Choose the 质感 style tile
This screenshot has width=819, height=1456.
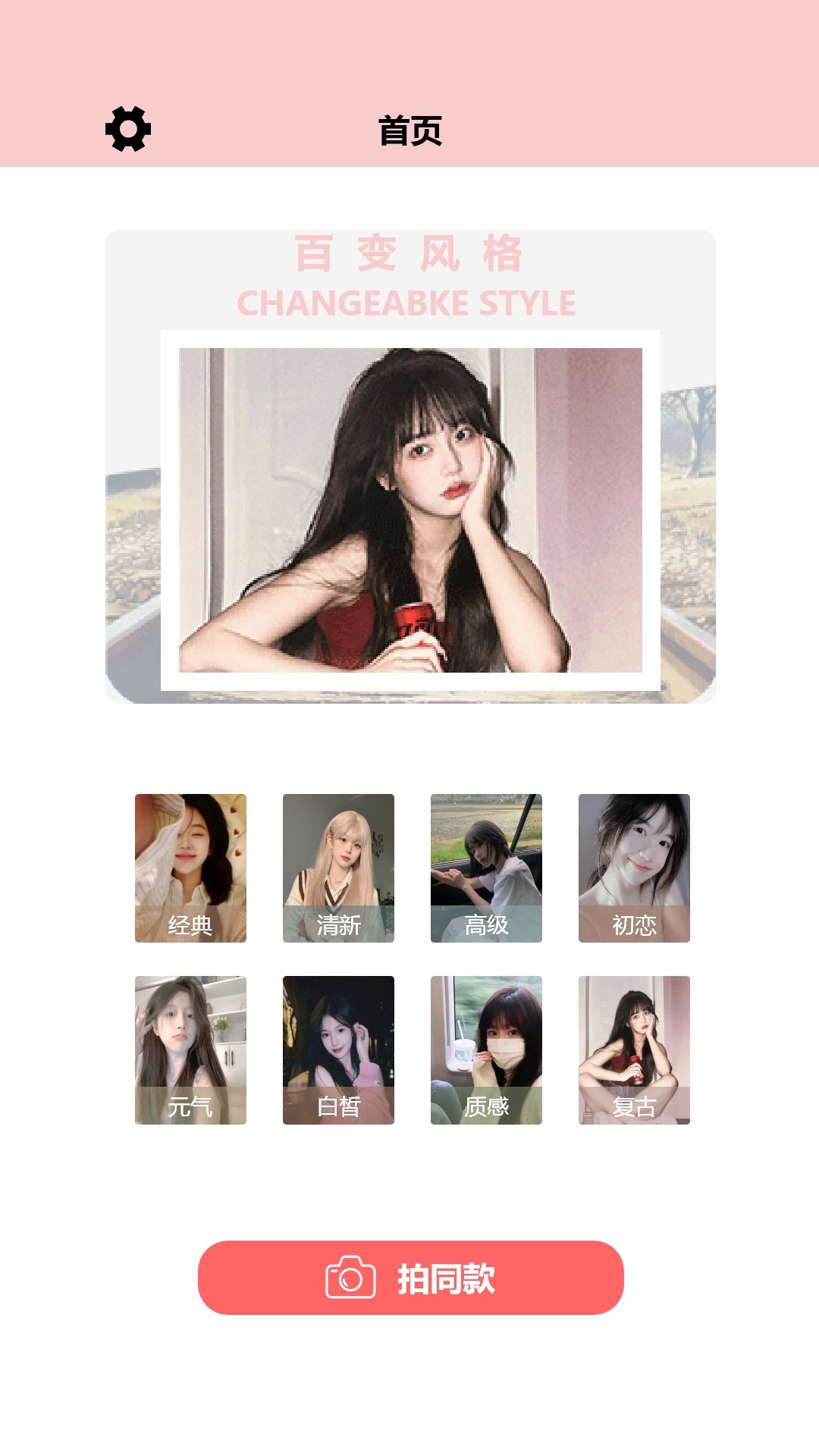pos(486,1050)
